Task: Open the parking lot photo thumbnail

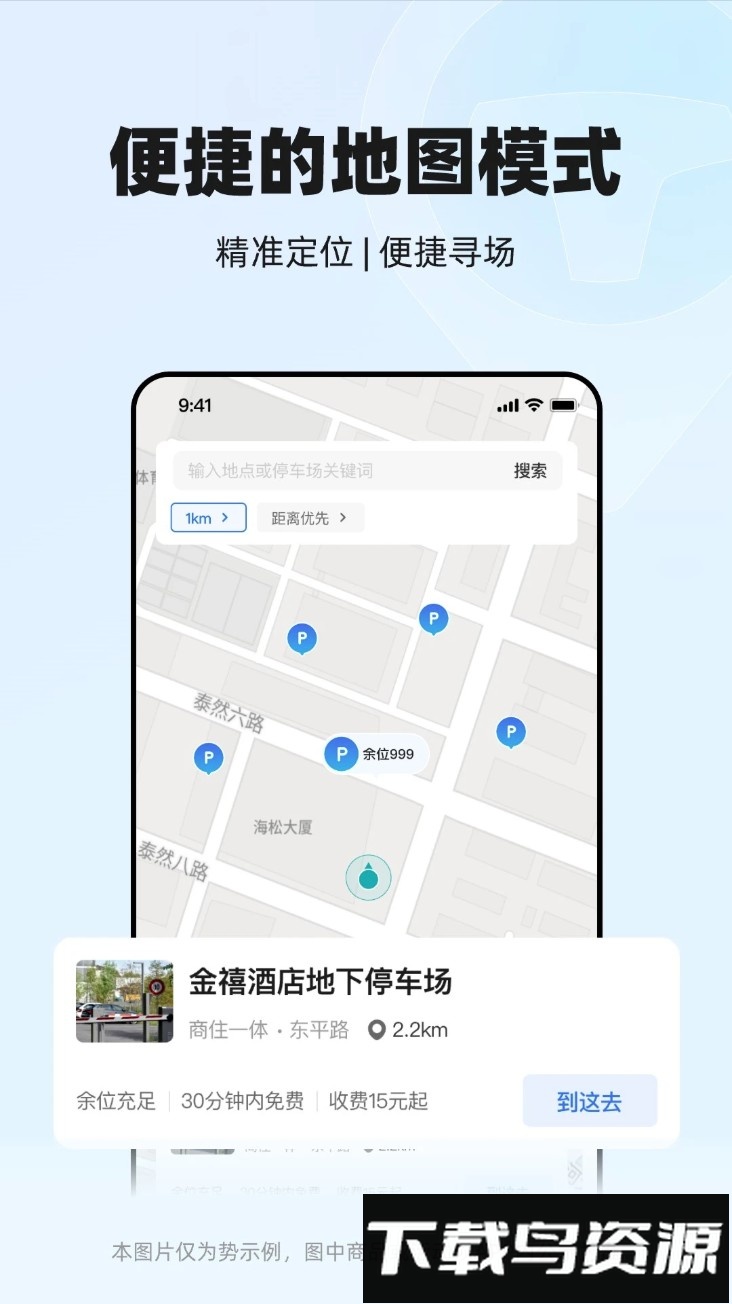Action: tap(125, 1002)
